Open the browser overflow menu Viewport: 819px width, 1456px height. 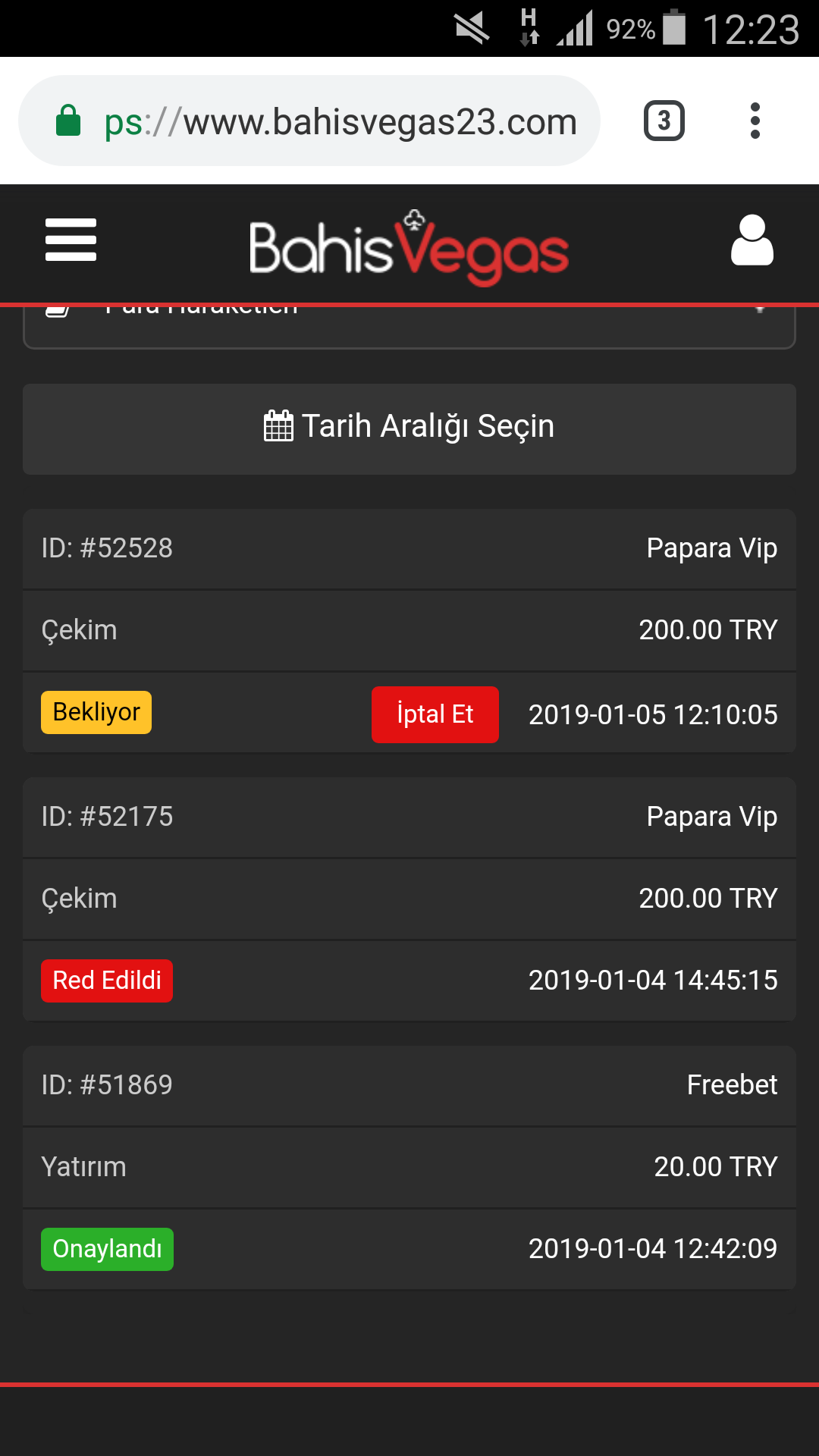[755, 121]
